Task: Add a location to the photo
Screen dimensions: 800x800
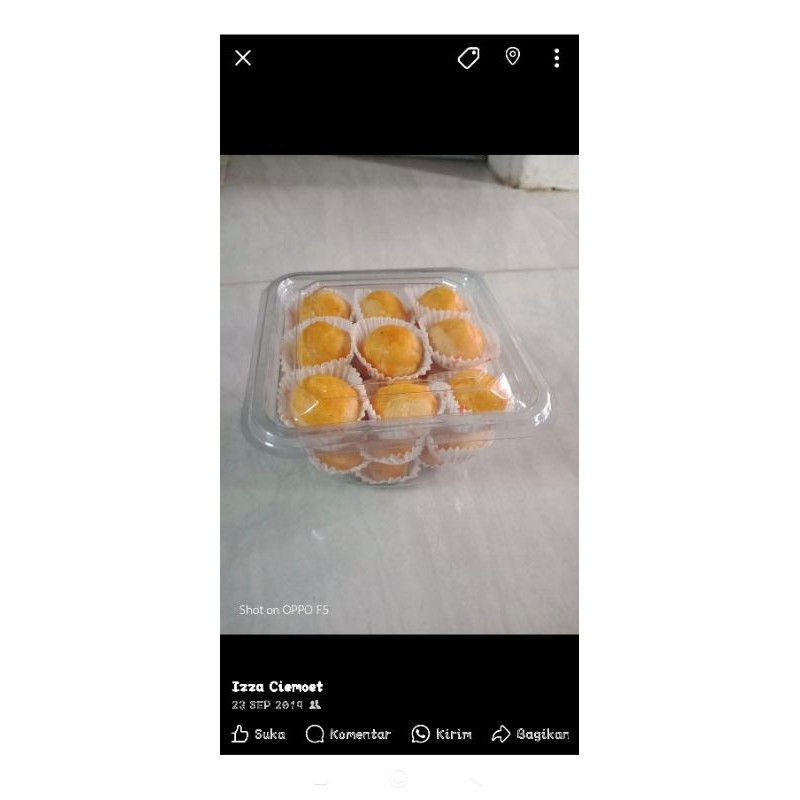Action: (513, 57)
